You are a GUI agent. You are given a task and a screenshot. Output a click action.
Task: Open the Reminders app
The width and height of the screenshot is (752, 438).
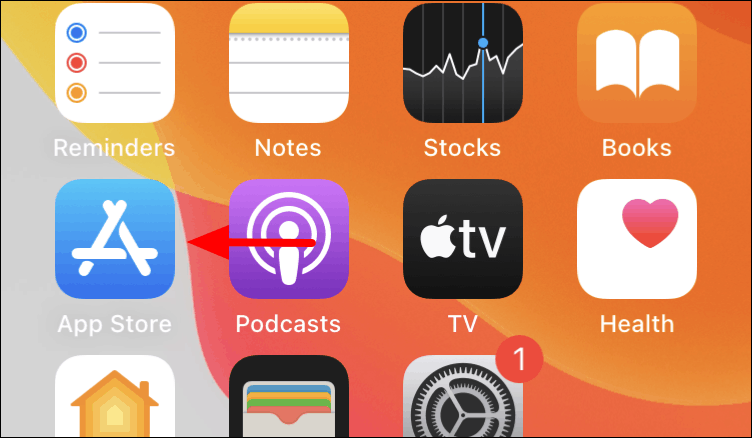click(x=114, y=63)
